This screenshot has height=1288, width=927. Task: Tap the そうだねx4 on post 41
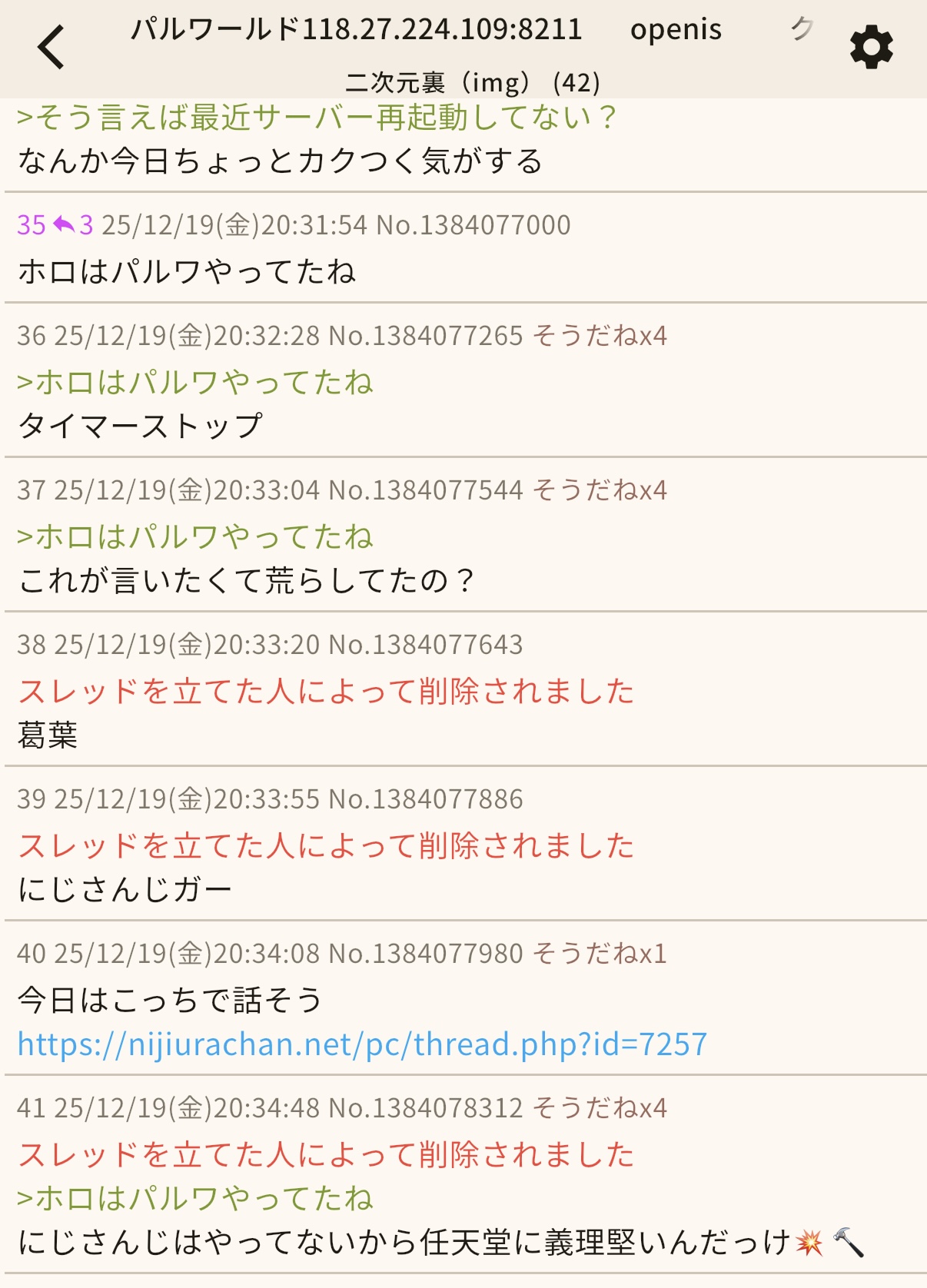[x=600, y=1108]
